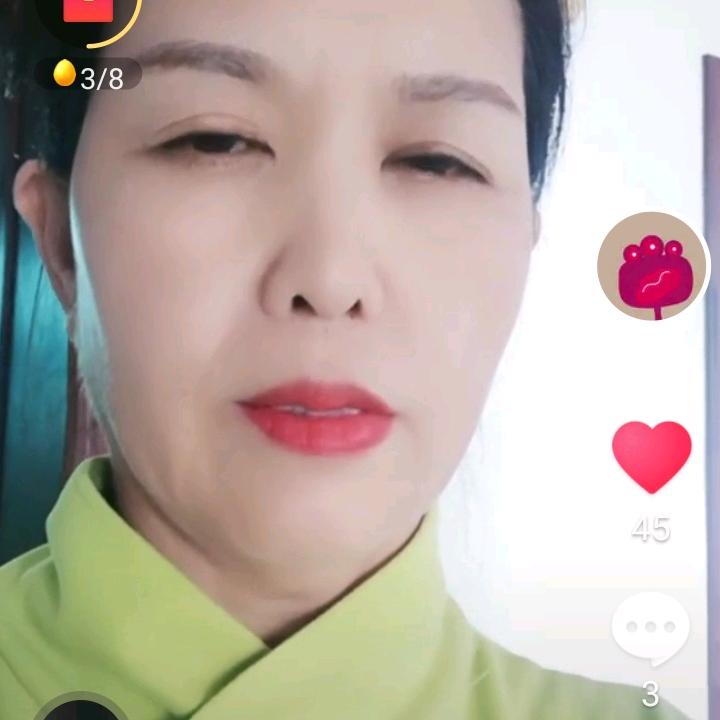Open the comments bubble
Image resolution: width=720 pixels, height=720 pixels.
(x=650, y=629)
